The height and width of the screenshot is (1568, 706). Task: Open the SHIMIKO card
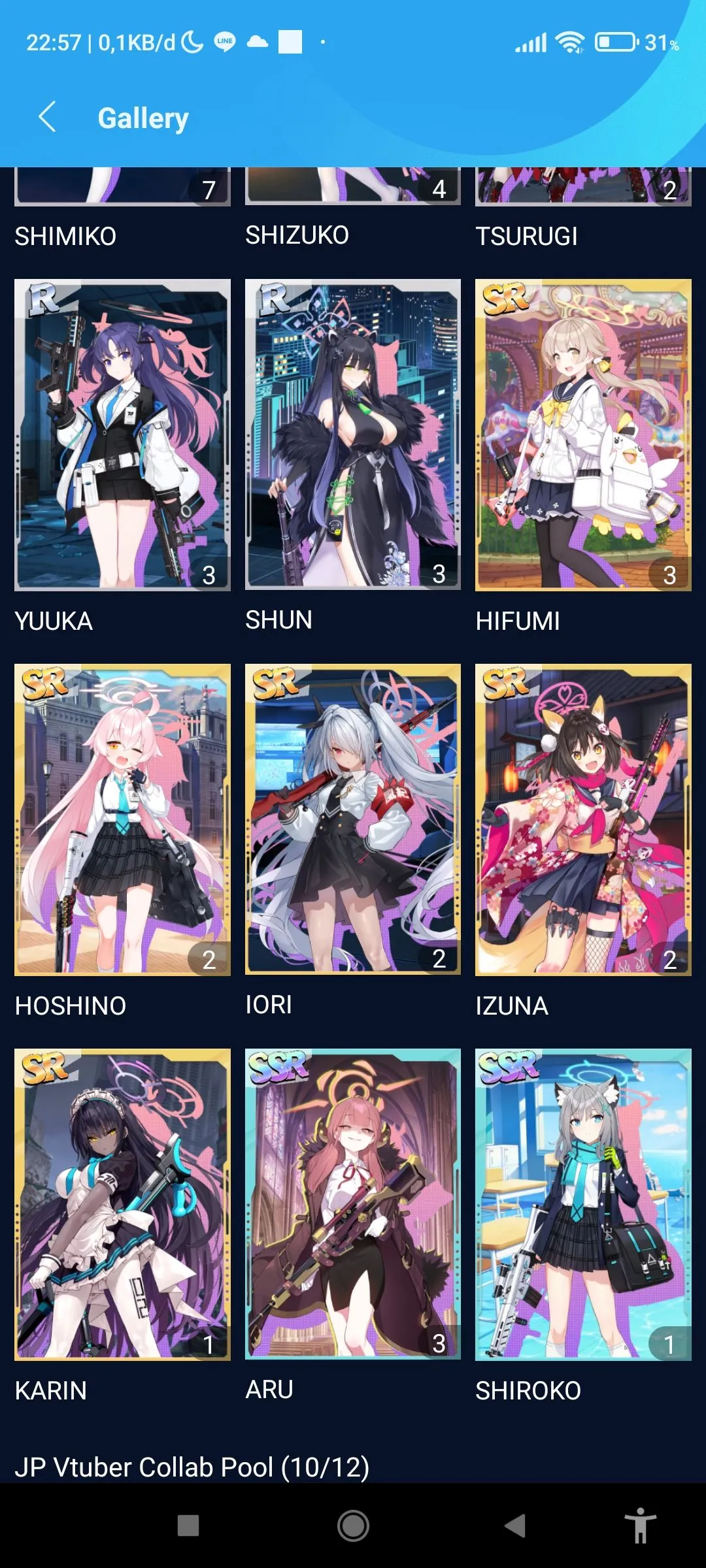(122, 188)
